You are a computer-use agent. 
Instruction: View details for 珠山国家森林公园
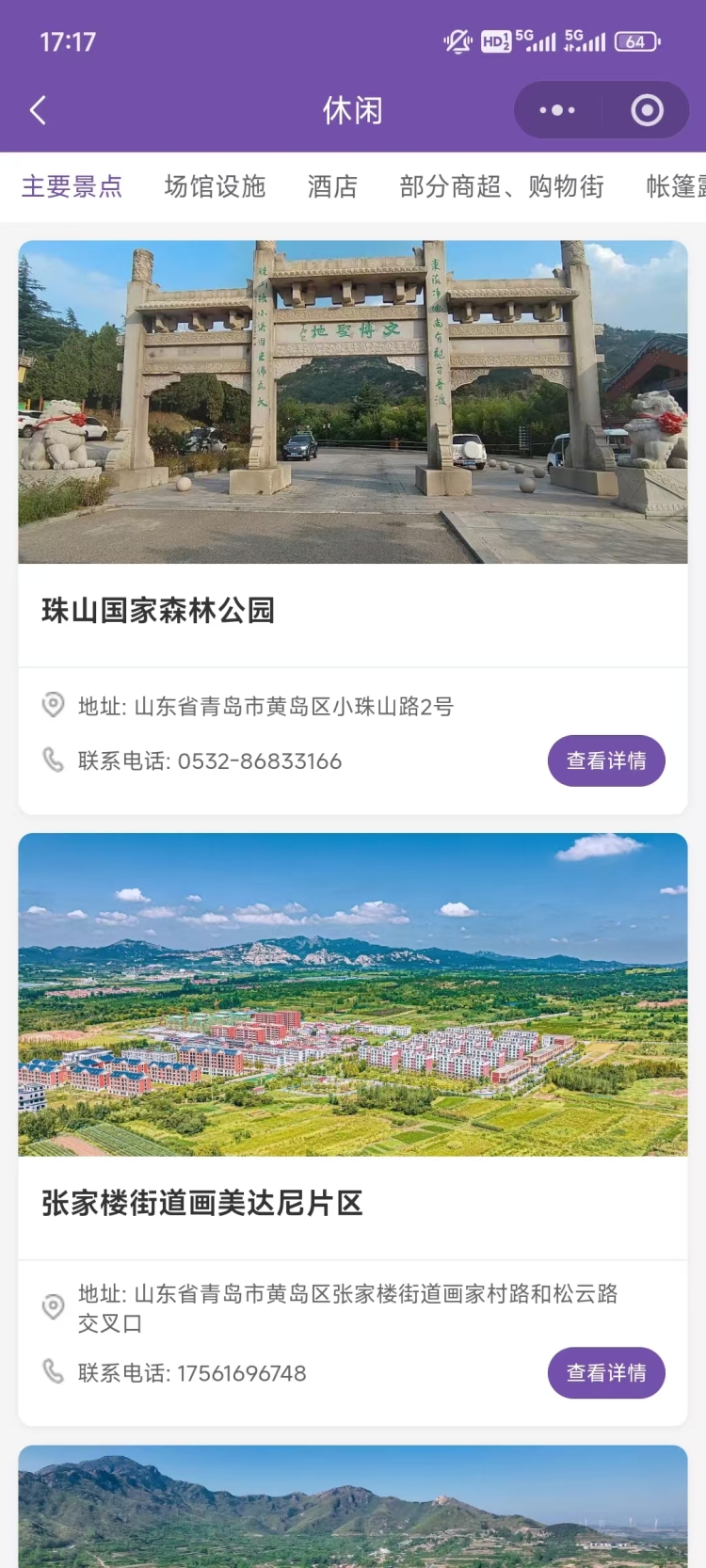[606, 760]
